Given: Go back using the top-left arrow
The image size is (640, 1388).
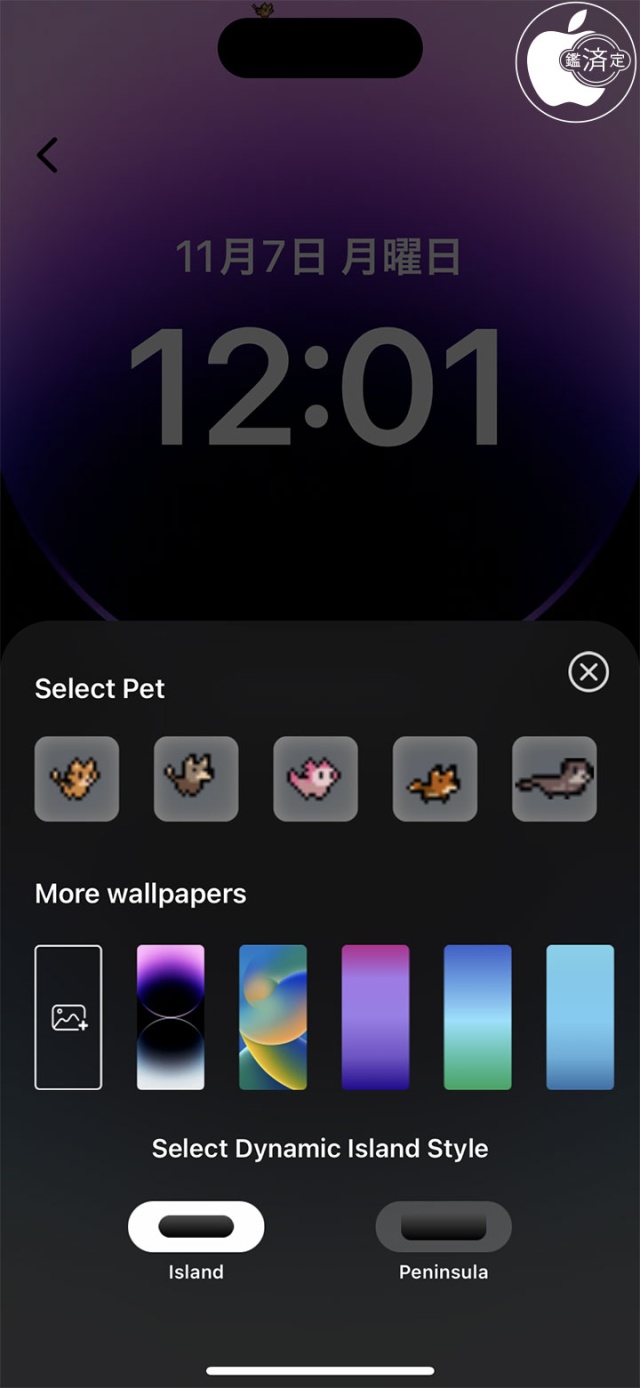Looking at the screenshot, I should coord(47,155).
